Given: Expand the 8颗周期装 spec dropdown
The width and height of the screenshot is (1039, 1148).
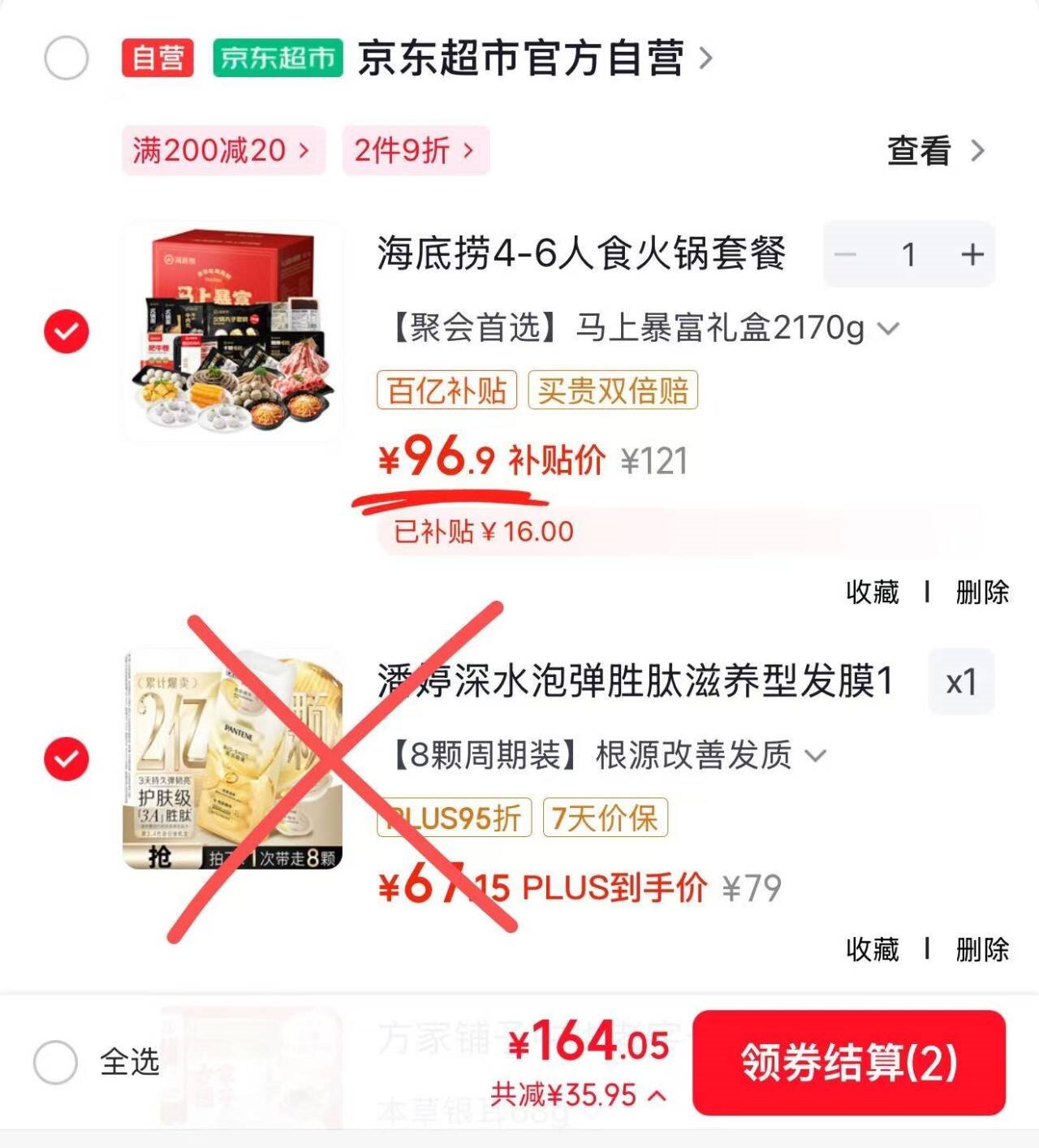Looking at the screenshot, I should (x=815, y=756).
